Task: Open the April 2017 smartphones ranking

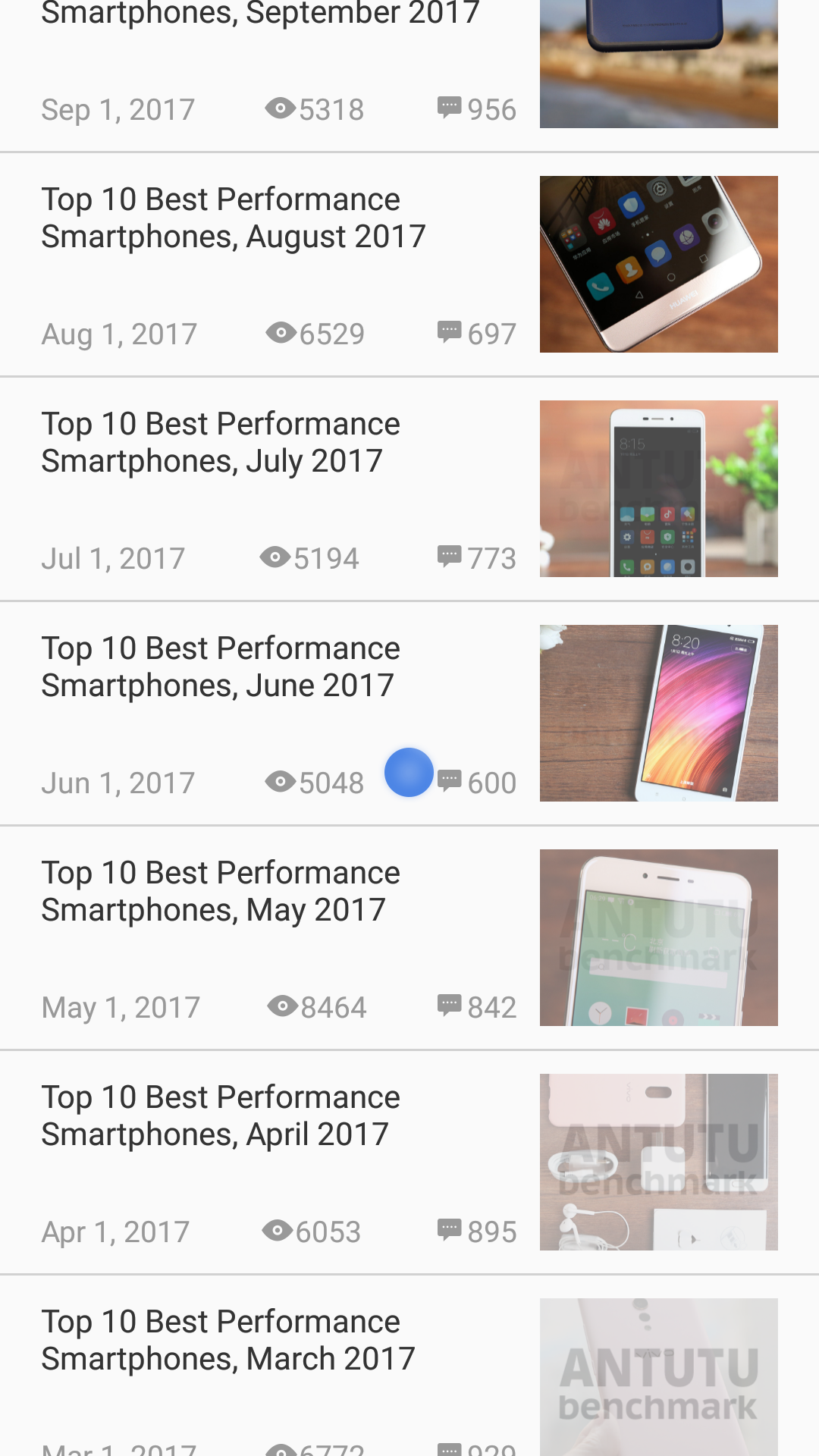Action: tap(221, 1116)
